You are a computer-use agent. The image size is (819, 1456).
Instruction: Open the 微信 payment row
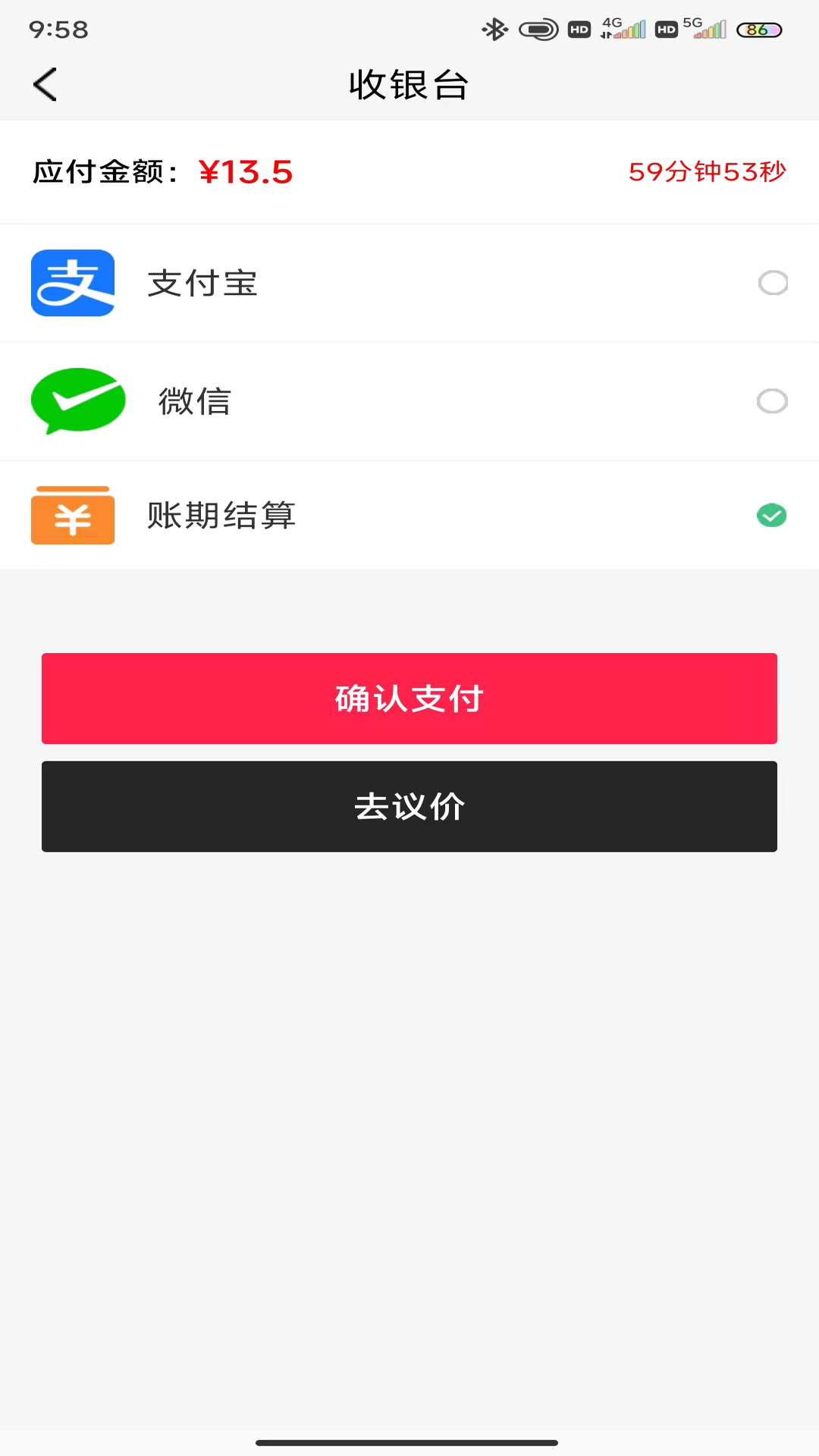(409, 401)
